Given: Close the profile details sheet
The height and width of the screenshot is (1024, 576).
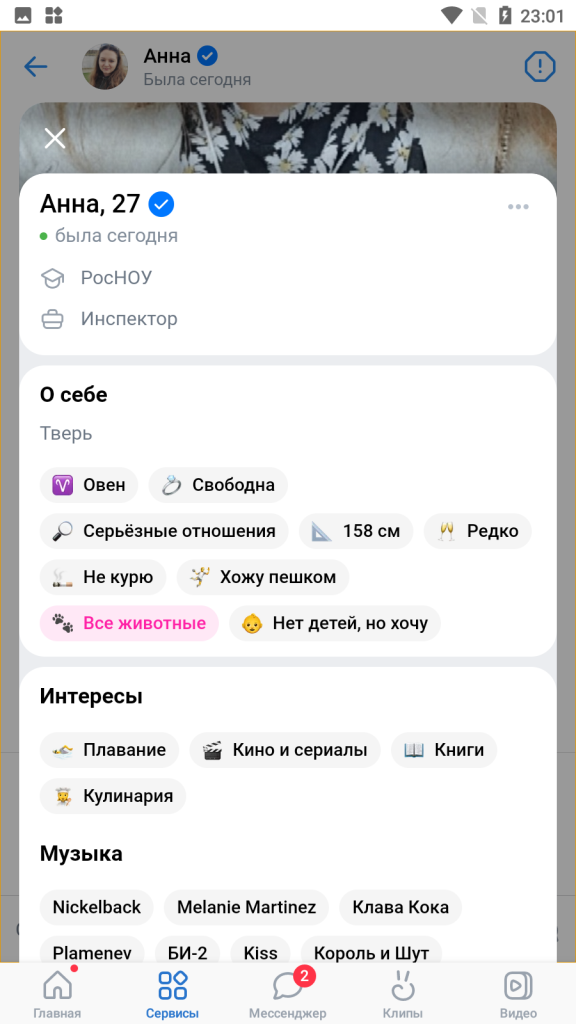Looking at the screenshot, I should click(55, 138).
